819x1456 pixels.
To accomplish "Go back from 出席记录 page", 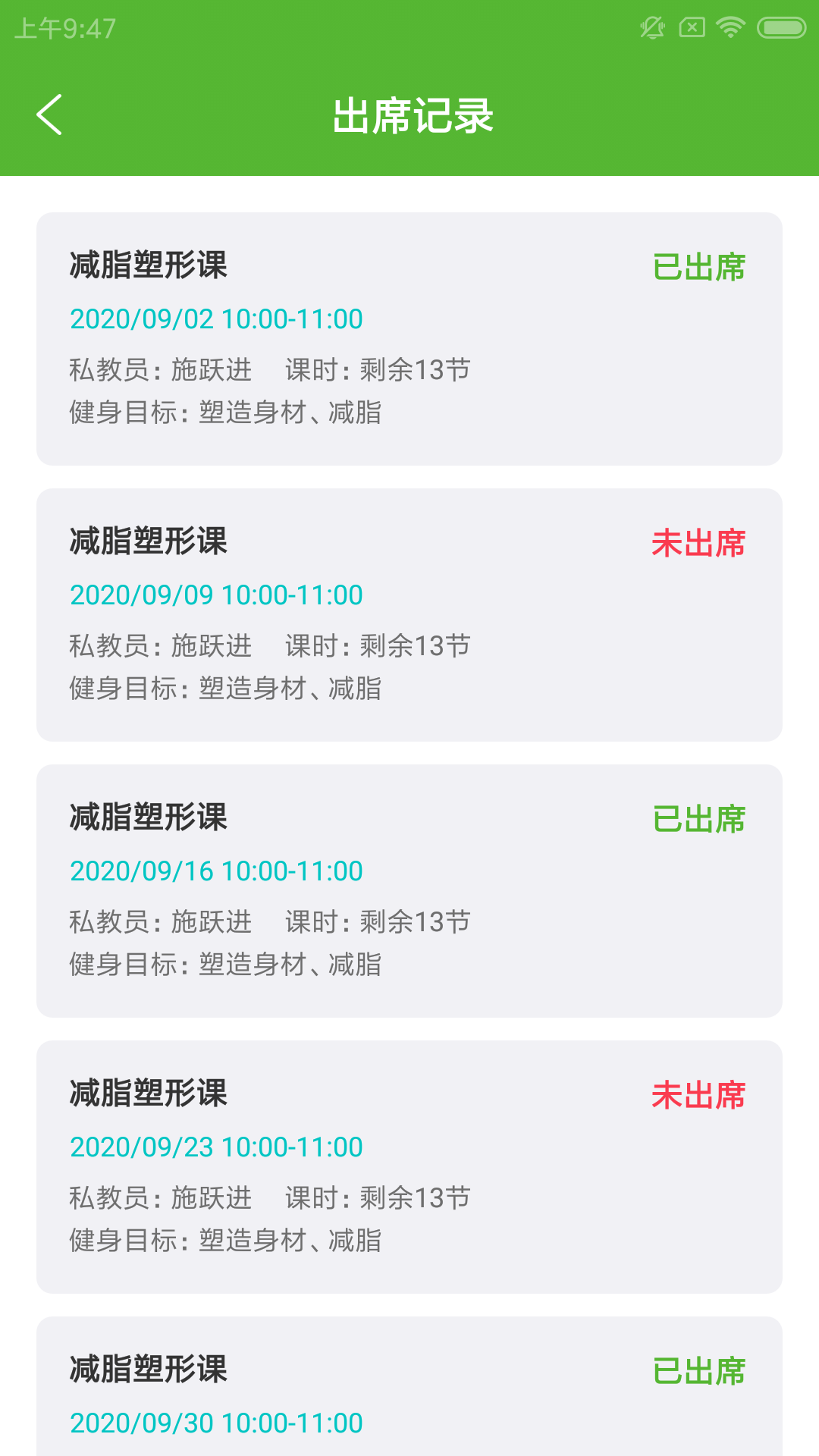I will click(x=50, y=115).
